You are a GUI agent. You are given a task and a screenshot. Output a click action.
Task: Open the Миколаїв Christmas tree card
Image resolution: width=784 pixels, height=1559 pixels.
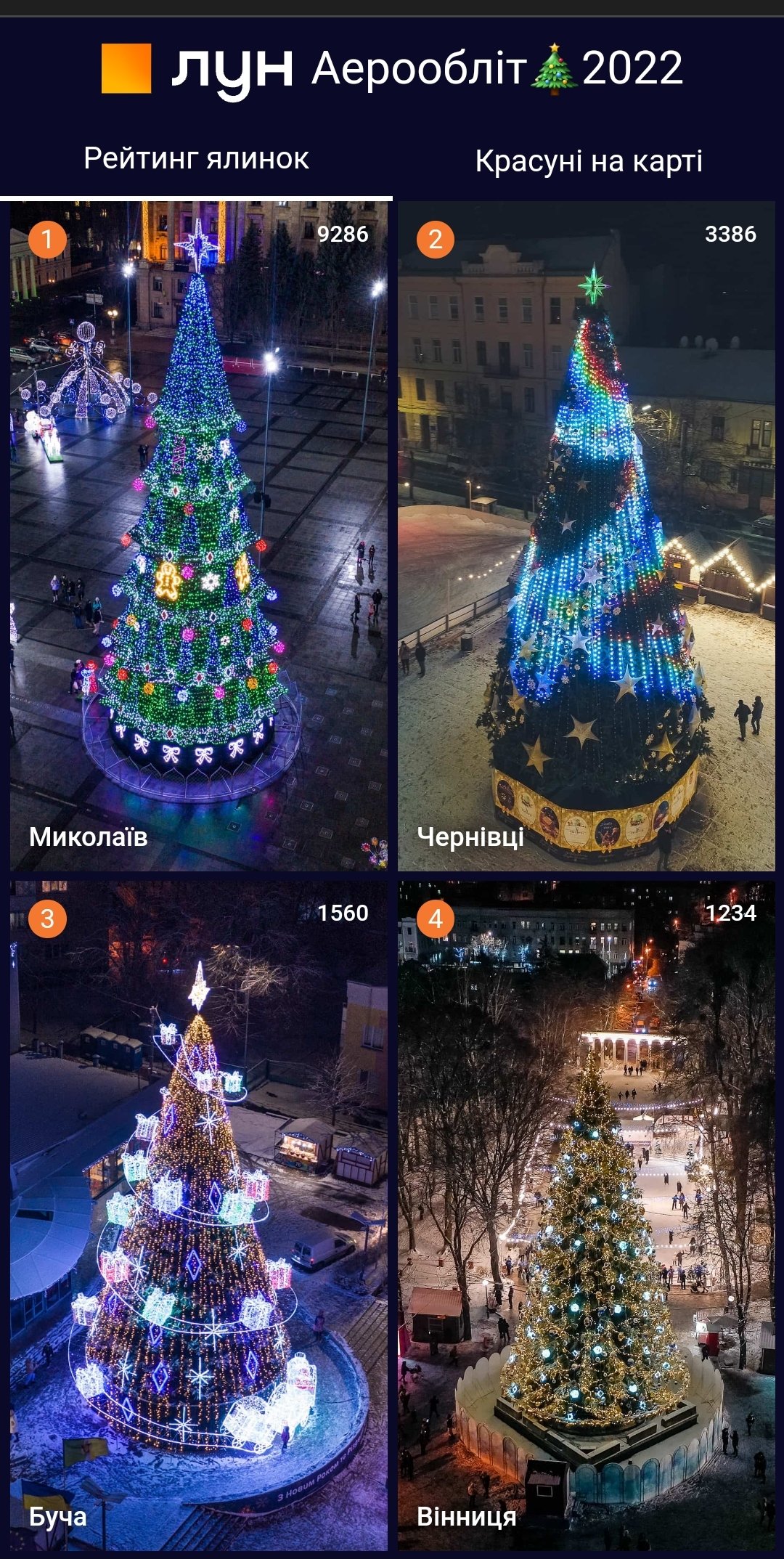[x=199, y=536]
